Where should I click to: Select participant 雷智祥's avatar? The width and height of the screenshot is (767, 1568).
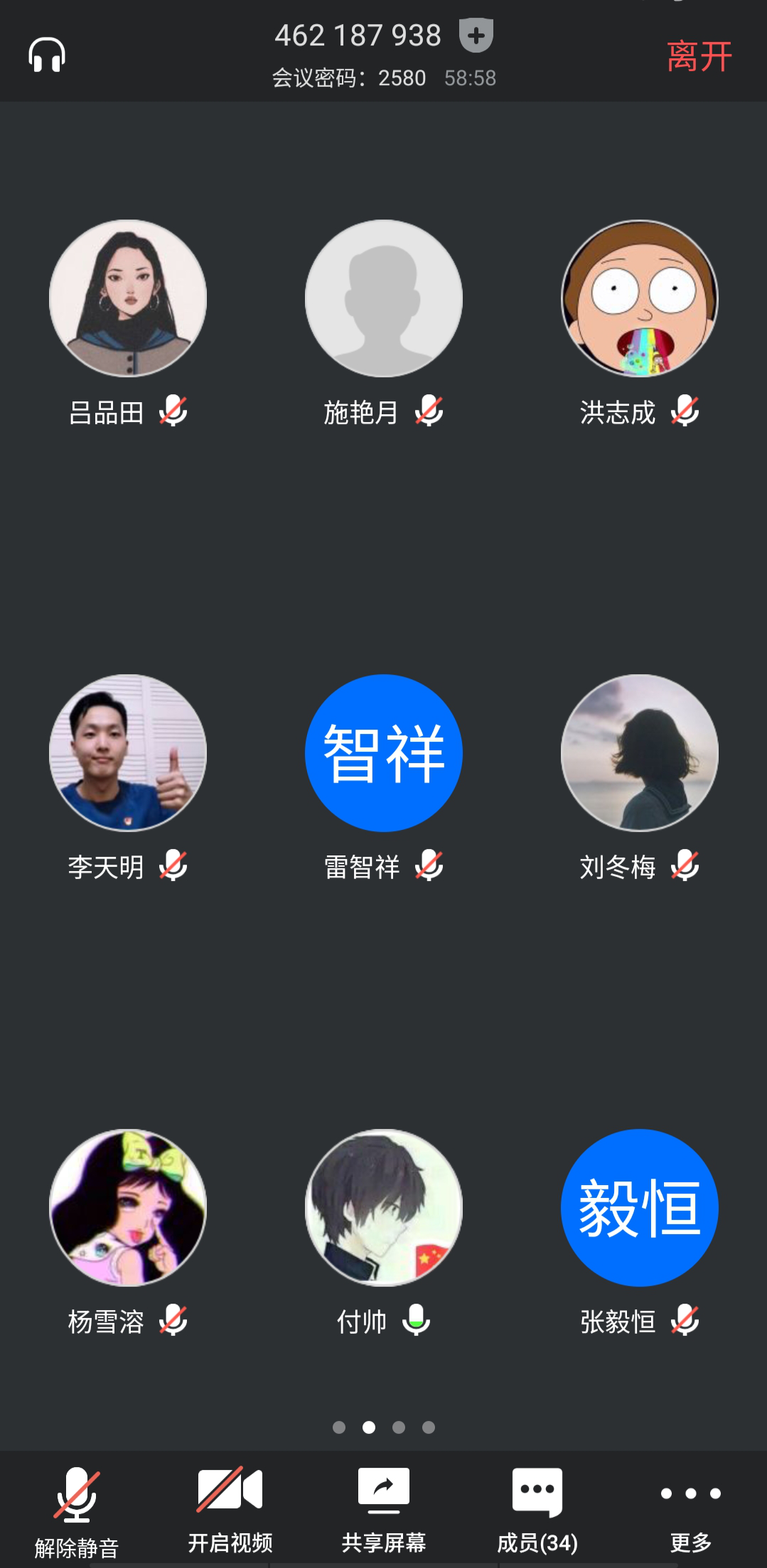pos(383,753)
